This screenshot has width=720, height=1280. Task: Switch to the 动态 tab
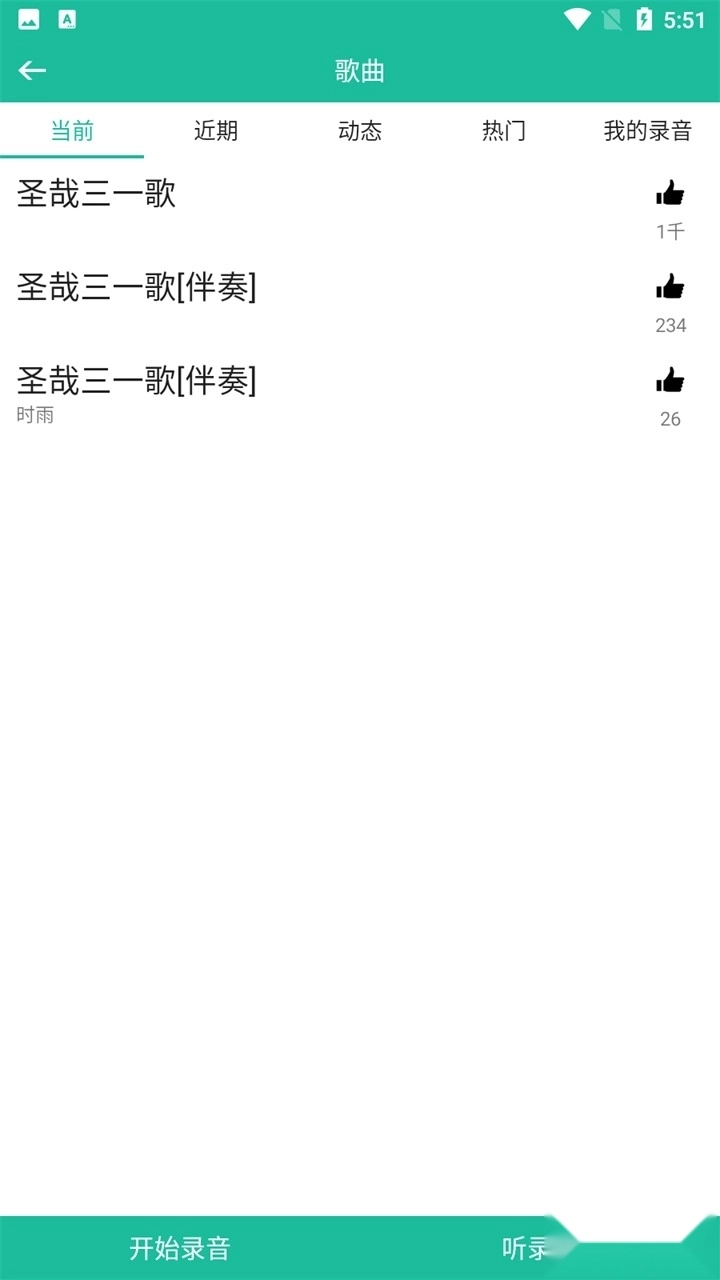[x=360, y=131]
